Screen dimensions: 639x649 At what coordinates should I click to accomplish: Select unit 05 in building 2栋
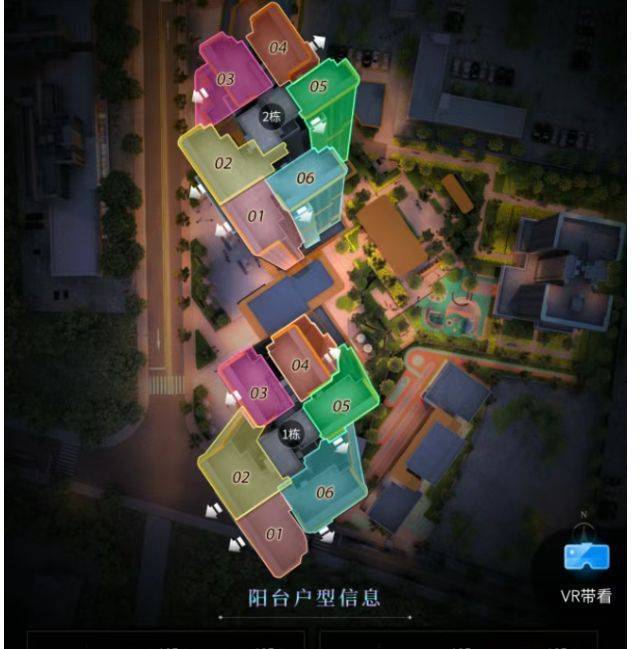click(x=318, y=88)
